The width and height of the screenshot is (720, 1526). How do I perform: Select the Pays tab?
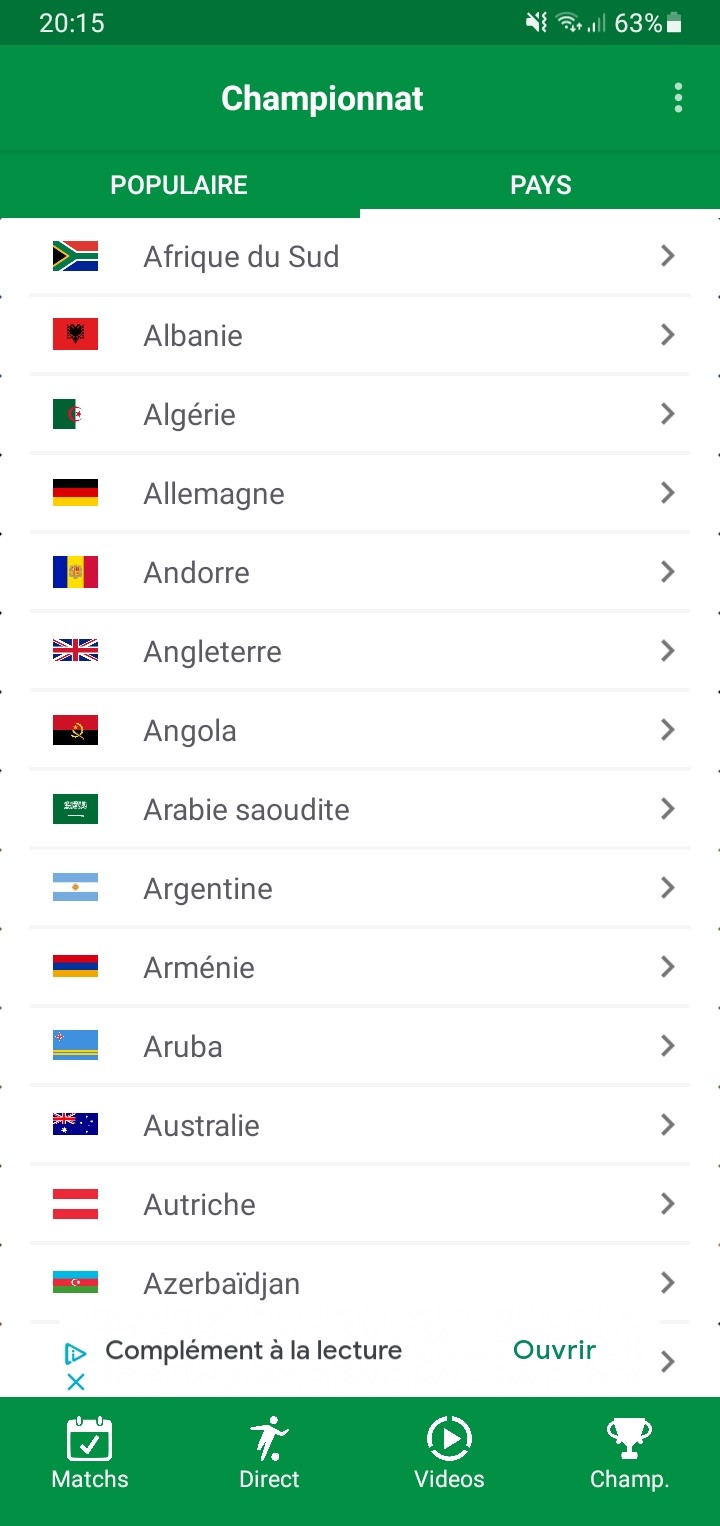pyautogui.click(x=540, y=185)
